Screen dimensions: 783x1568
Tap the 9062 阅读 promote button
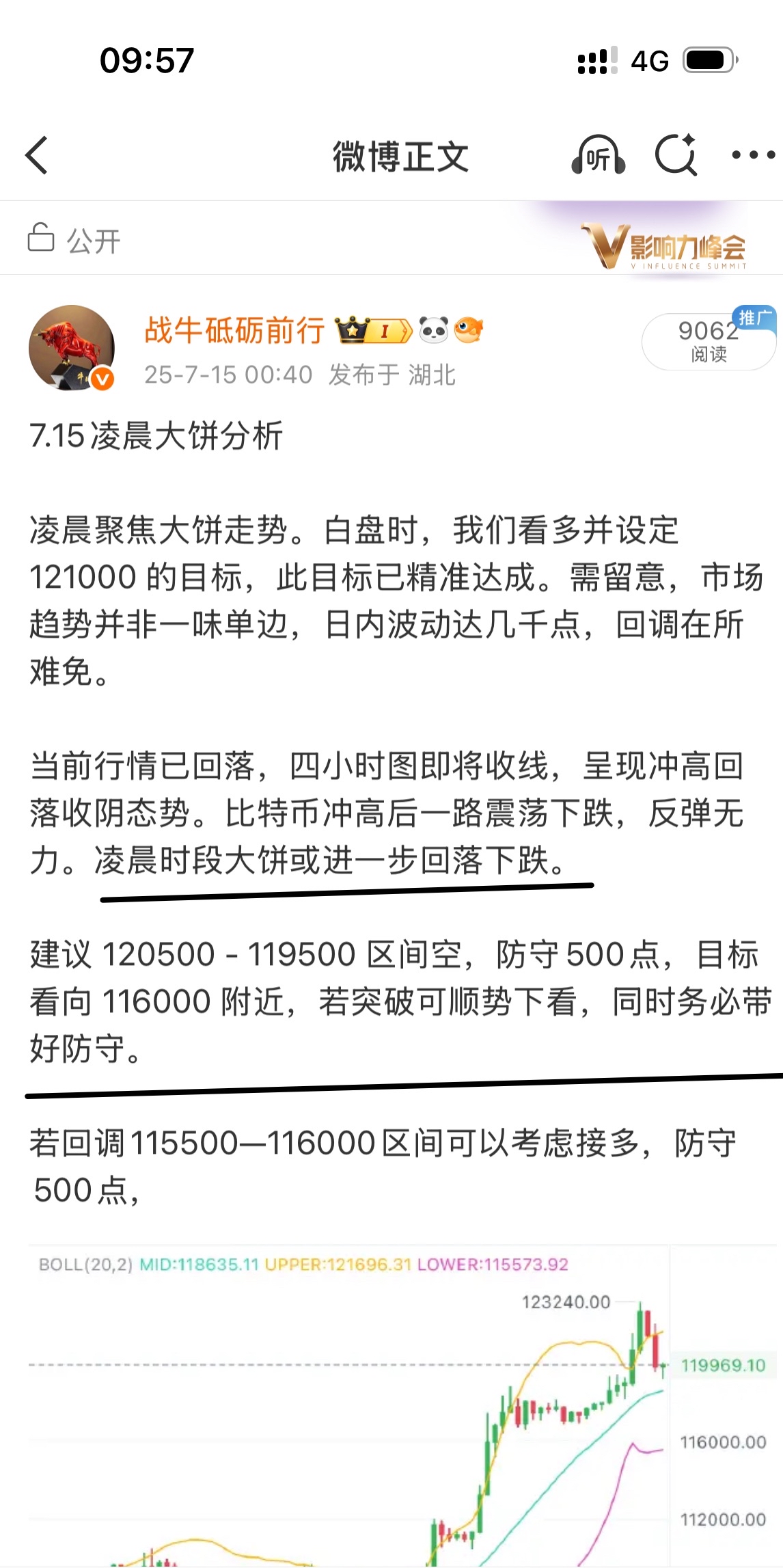point(709,340)
